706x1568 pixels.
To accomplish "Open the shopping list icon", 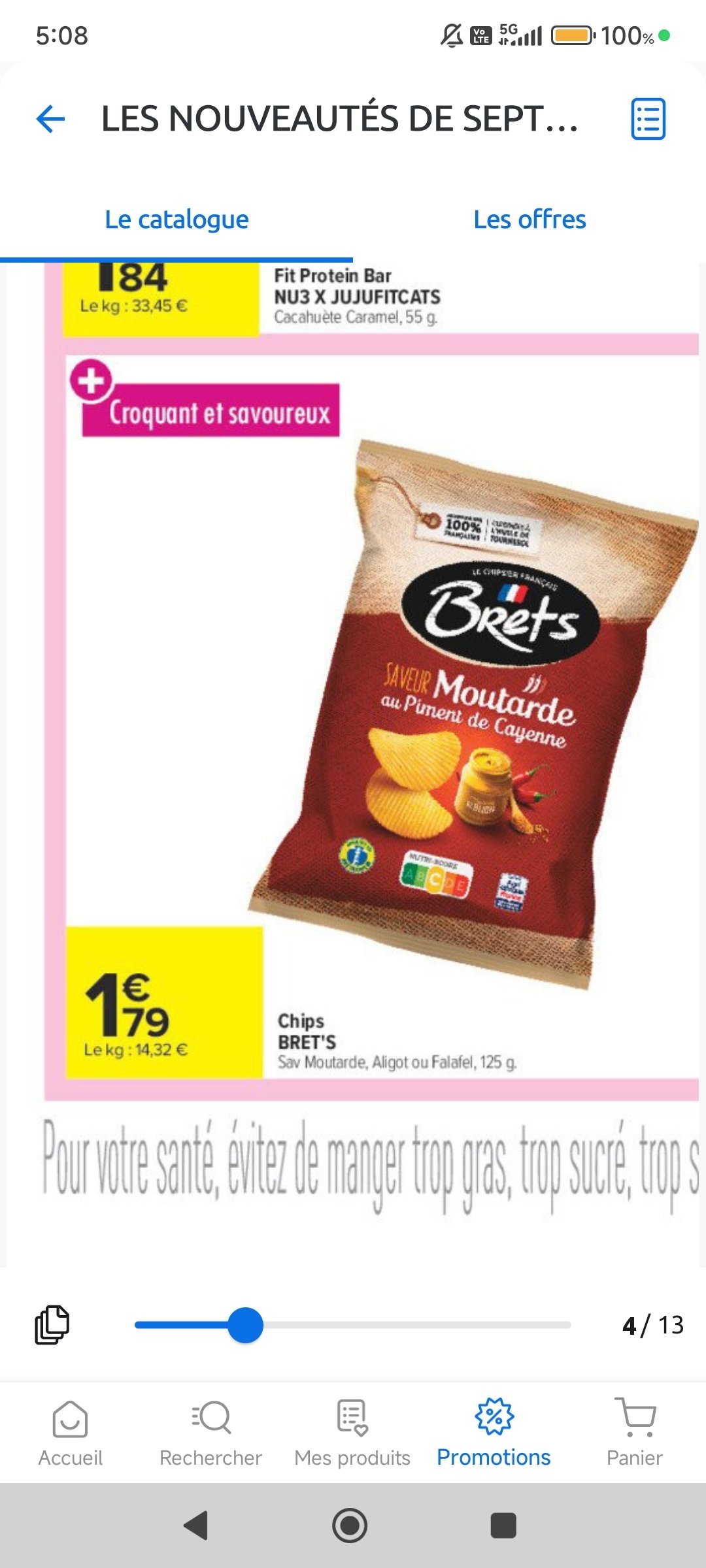I will tap(648, 119).
